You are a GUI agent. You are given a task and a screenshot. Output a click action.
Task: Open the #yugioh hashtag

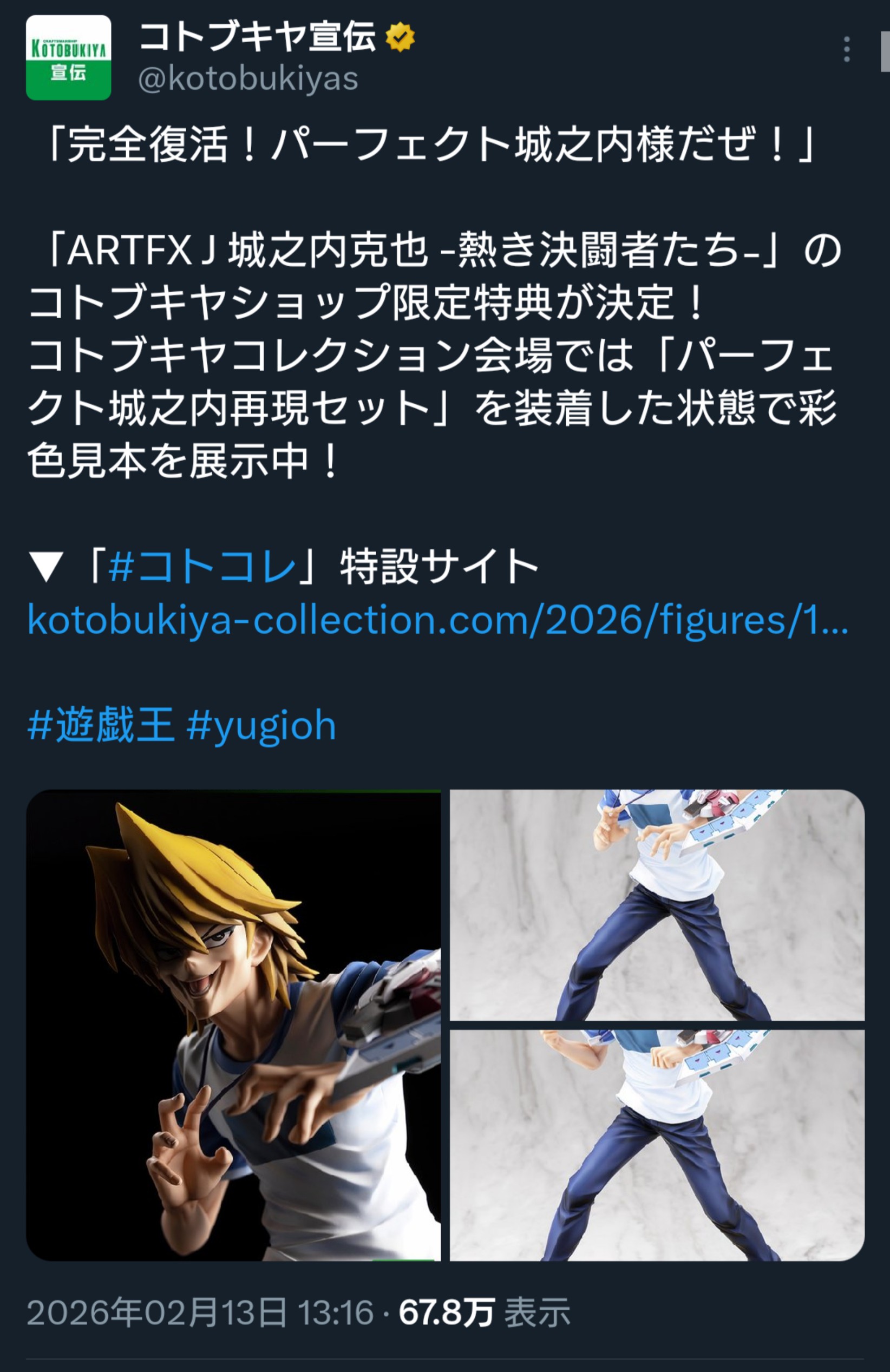(x=261, y=725)
